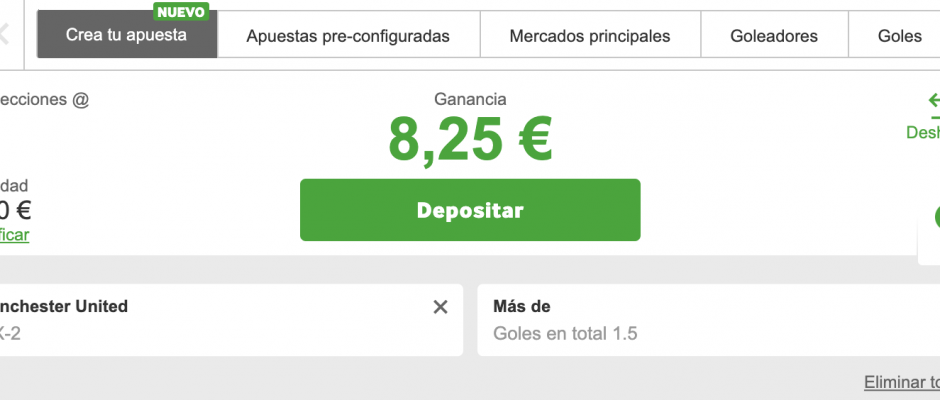This screenshot has width=940, height=400.
Task: Open the Más de goles selection card
Action: pos(700,320)
